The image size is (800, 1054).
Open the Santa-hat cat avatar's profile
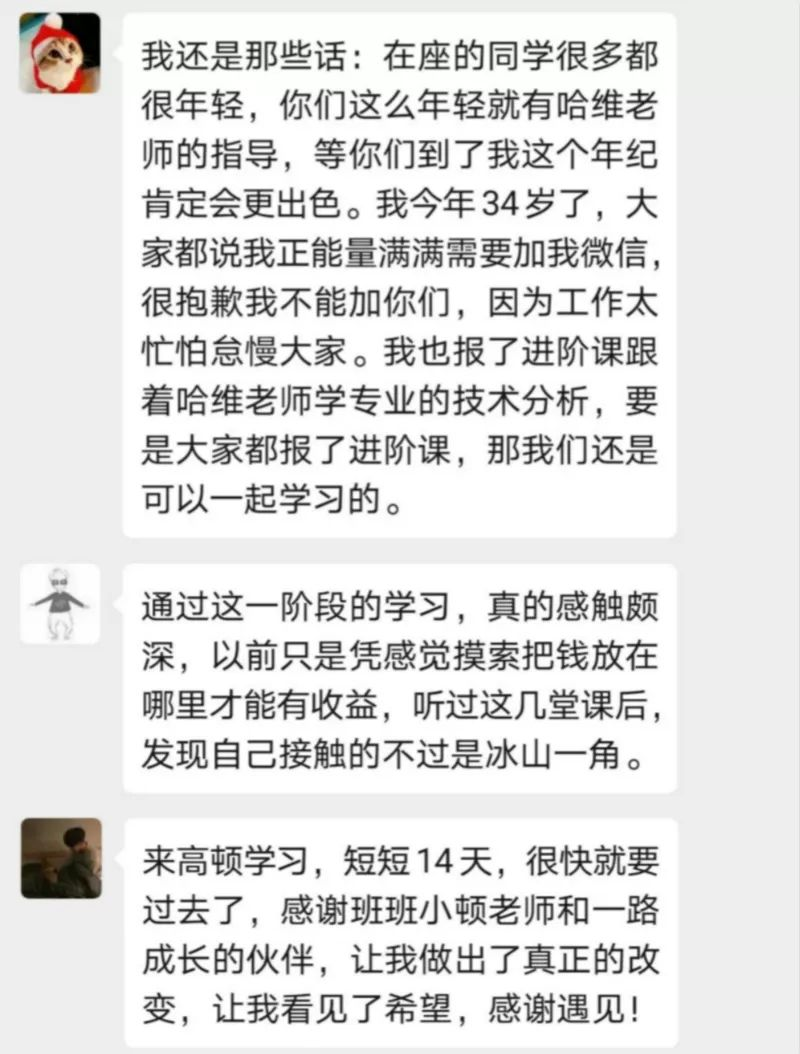(60, 53)
